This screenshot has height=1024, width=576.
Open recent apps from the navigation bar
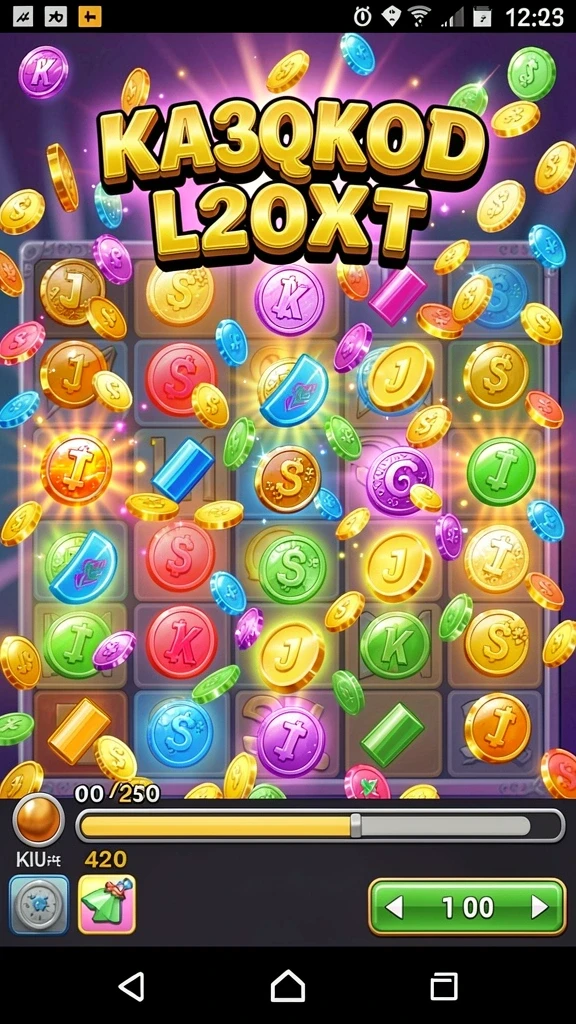443,986
